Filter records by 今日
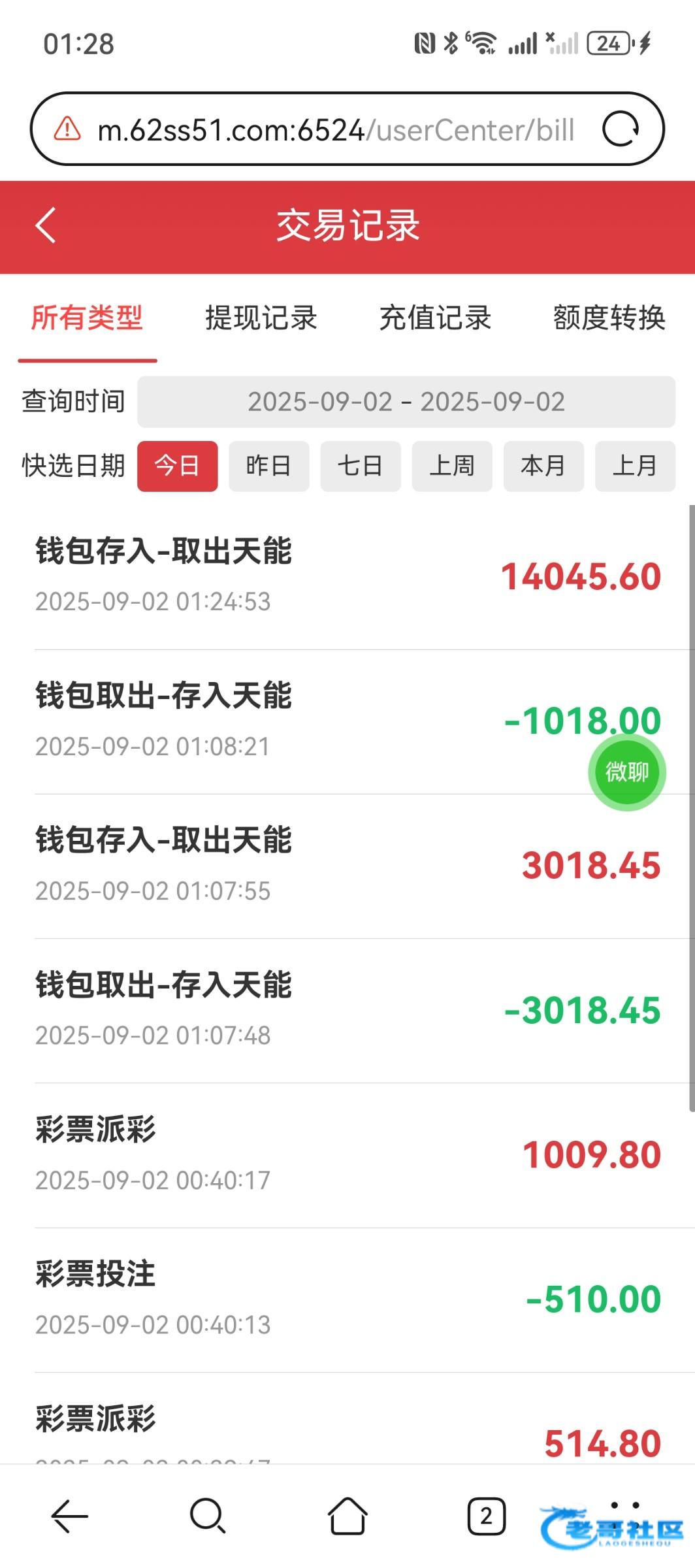The height and width of the screenshot is (1568, 695). pos(177,466)
